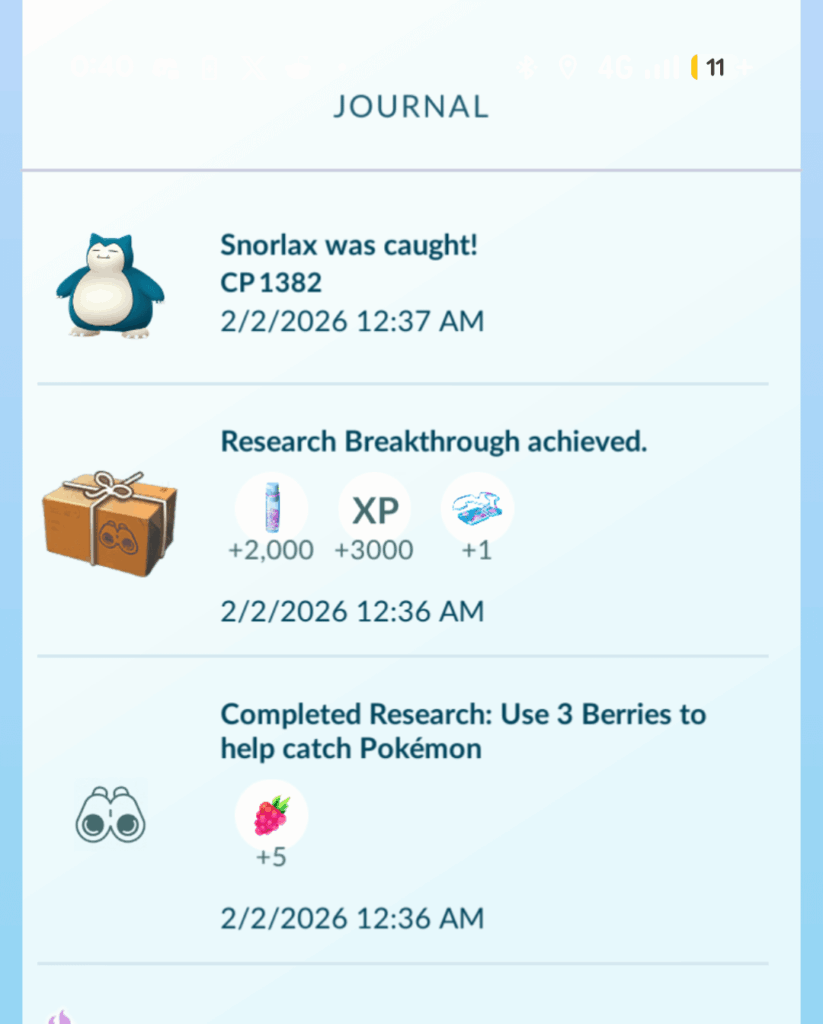Tap the field research binoculars icon

click(110, 816)
